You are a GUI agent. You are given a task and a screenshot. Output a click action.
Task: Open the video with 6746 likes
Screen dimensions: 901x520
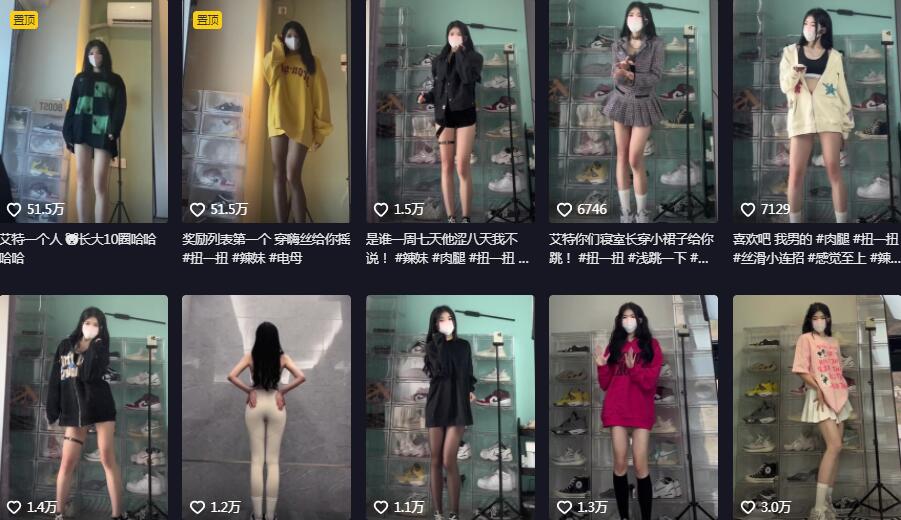tap(633, 110)
